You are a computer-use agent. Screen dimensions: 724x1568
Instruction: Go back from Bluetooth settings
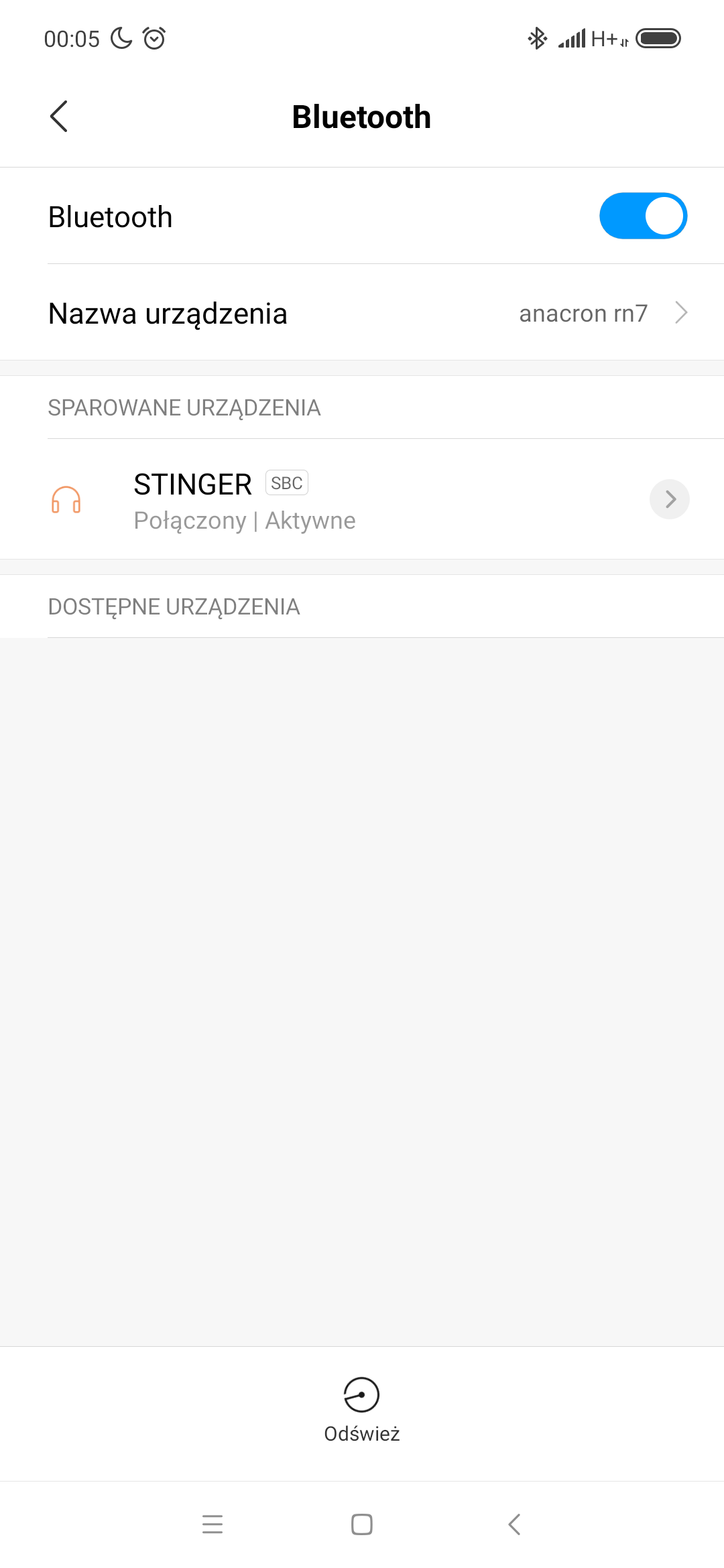pyautogui.click(x=59, y=117)
